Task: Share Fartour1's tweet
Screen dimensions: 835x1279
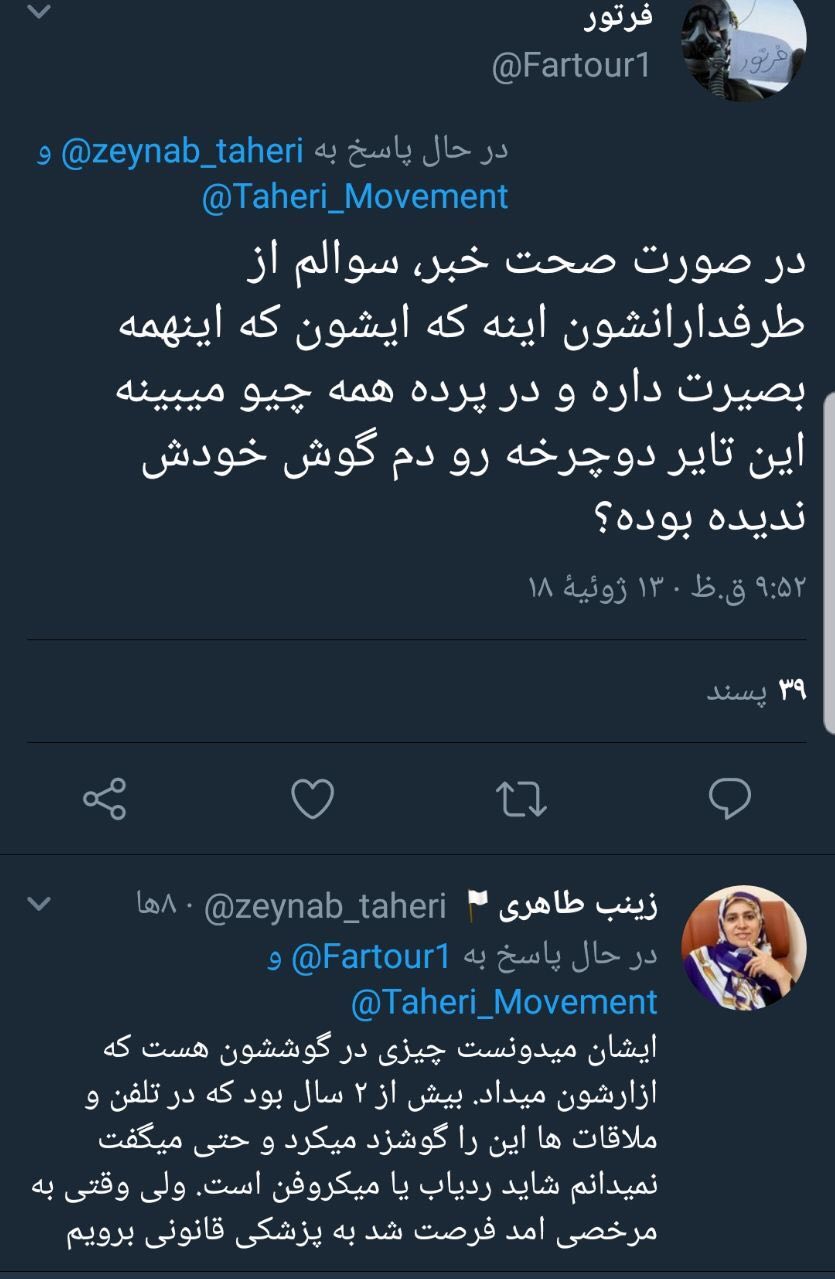Action: [104, 798]
